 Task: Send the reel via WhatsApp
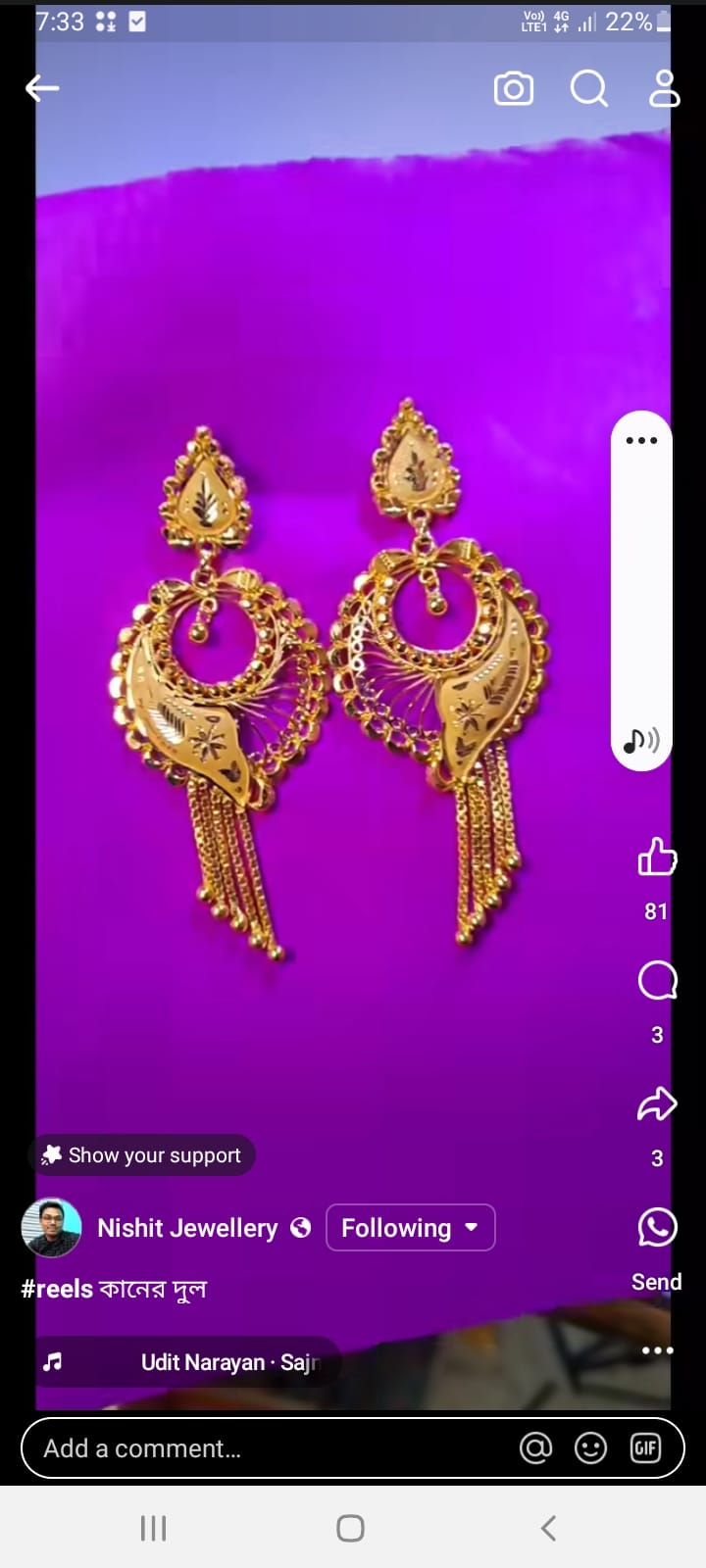coord(657,1228)
